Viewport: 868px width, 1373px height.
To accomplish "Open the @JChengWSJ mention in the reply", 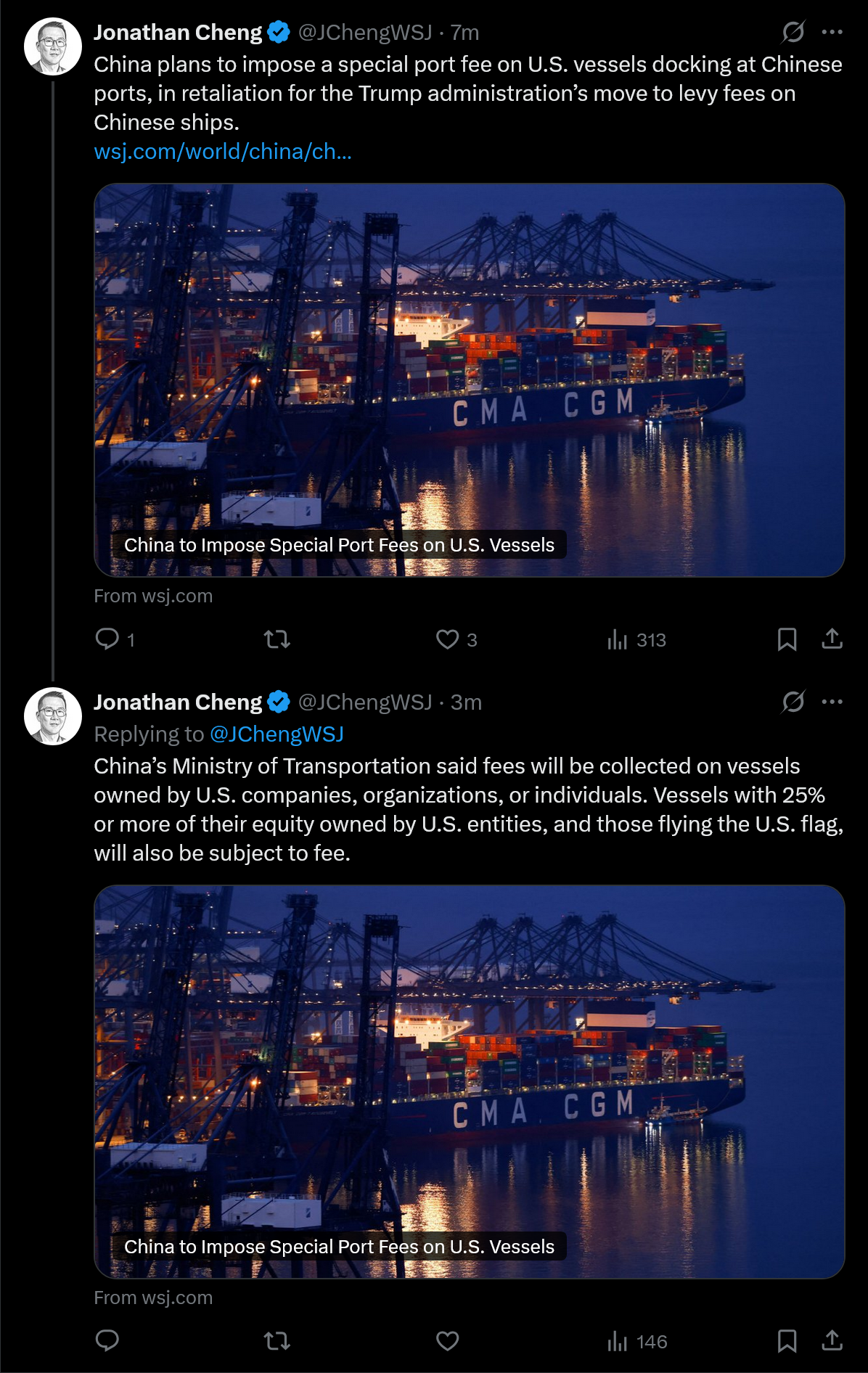I will click(x=277, y=734).
